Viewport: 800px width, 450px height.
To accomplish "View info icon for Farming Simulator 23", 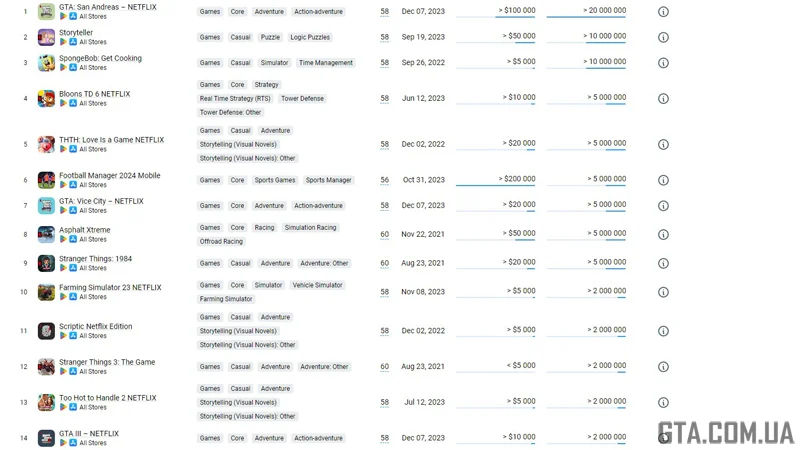I will (663, 292).
